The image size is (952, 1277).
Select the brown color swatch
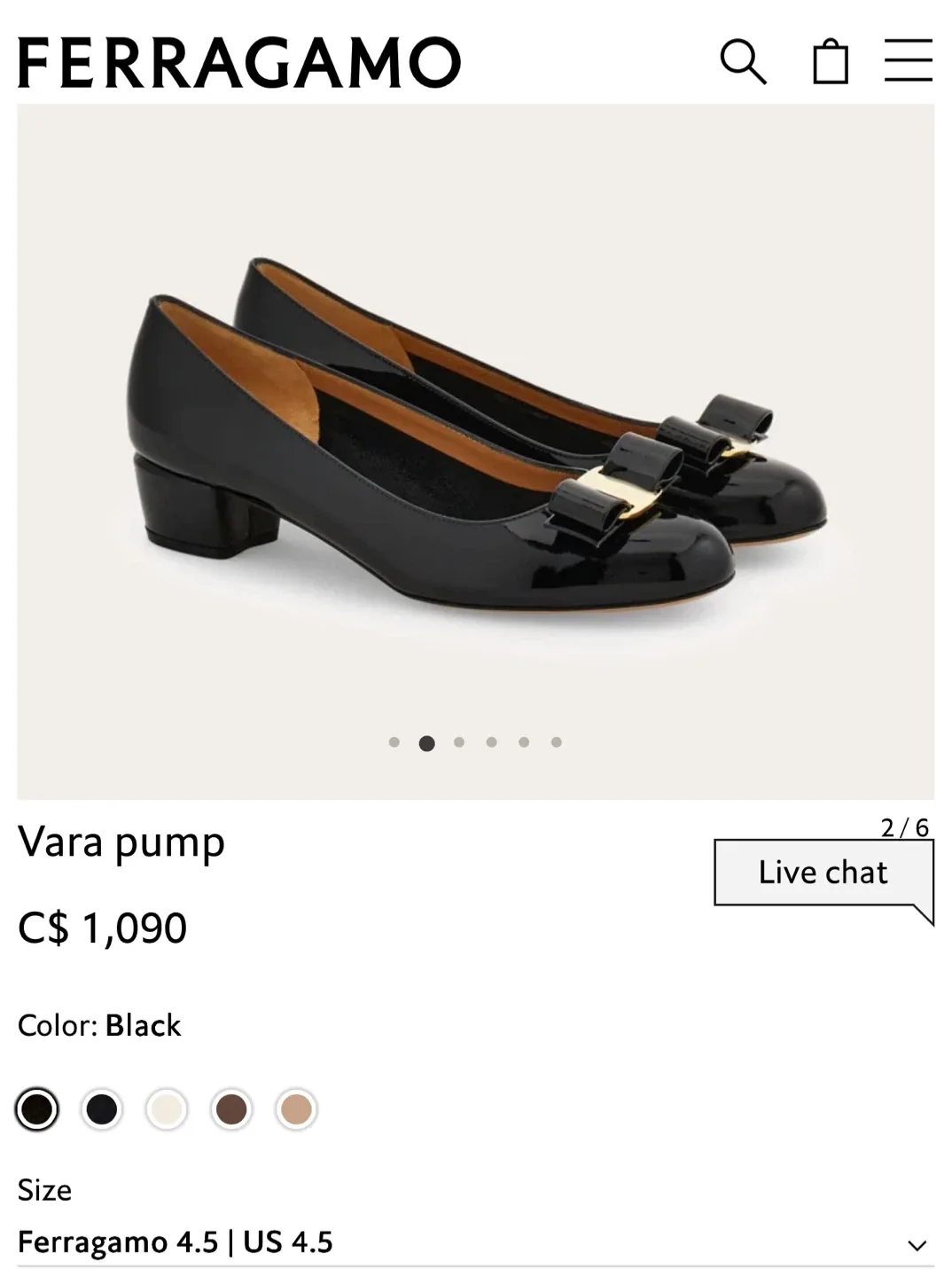coord(231,1109)
